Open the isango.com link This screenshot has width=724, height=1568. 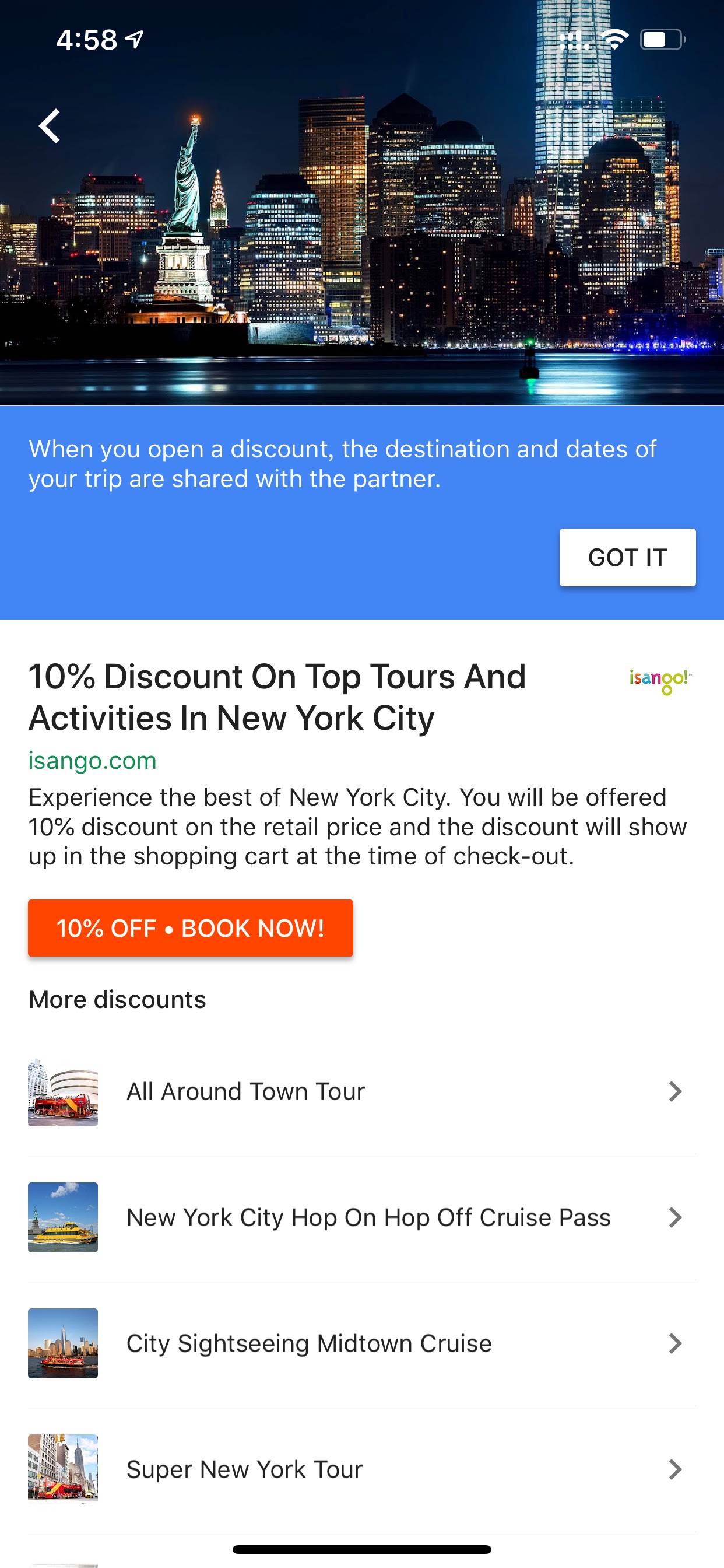(x=93, y=760)
